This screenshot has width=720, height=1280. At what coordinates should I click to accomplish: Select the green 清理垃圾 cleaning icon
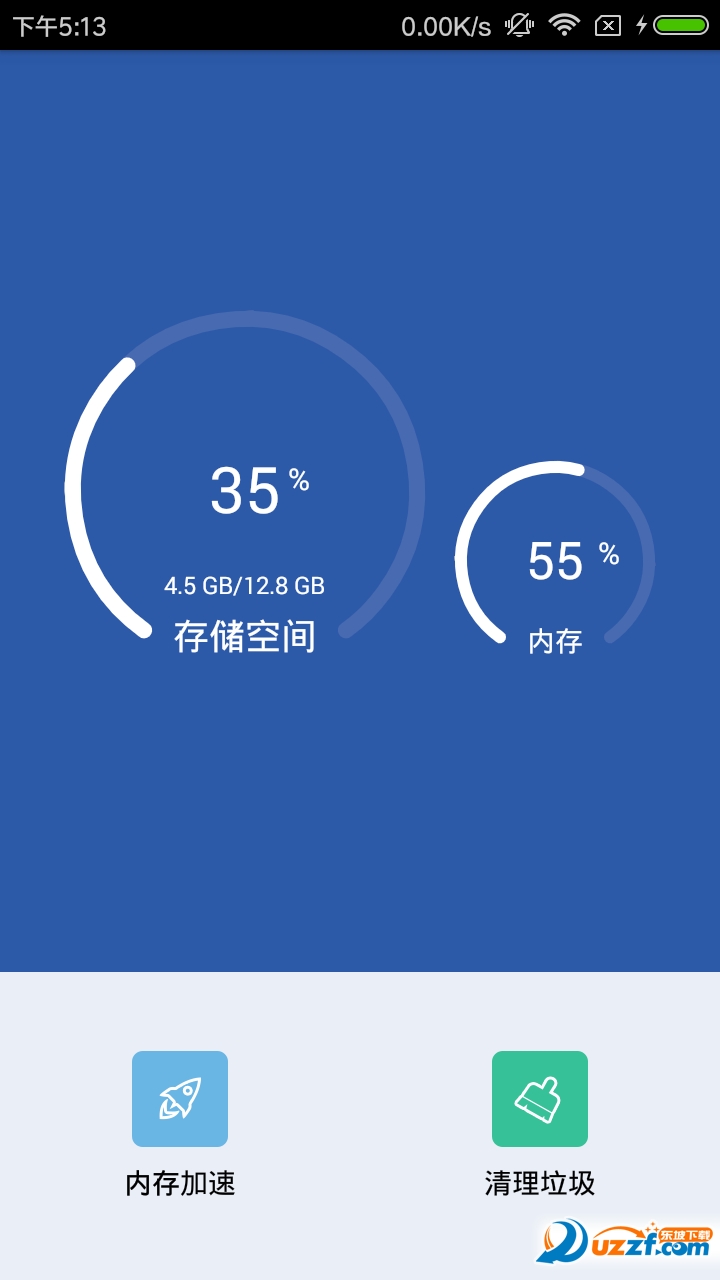click(539, 1099)
